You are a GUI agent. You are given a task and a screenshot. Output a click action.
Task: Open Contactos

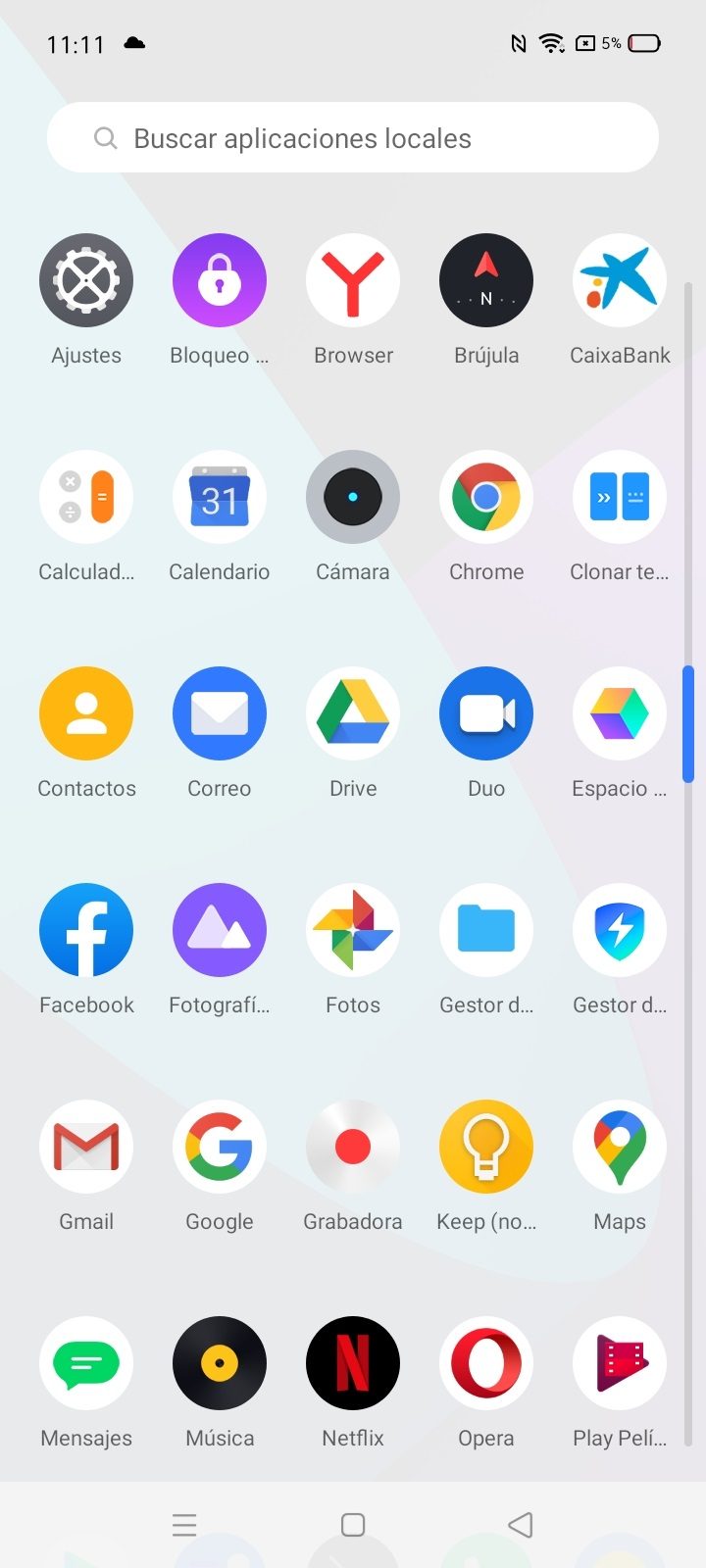pos(86,714)
